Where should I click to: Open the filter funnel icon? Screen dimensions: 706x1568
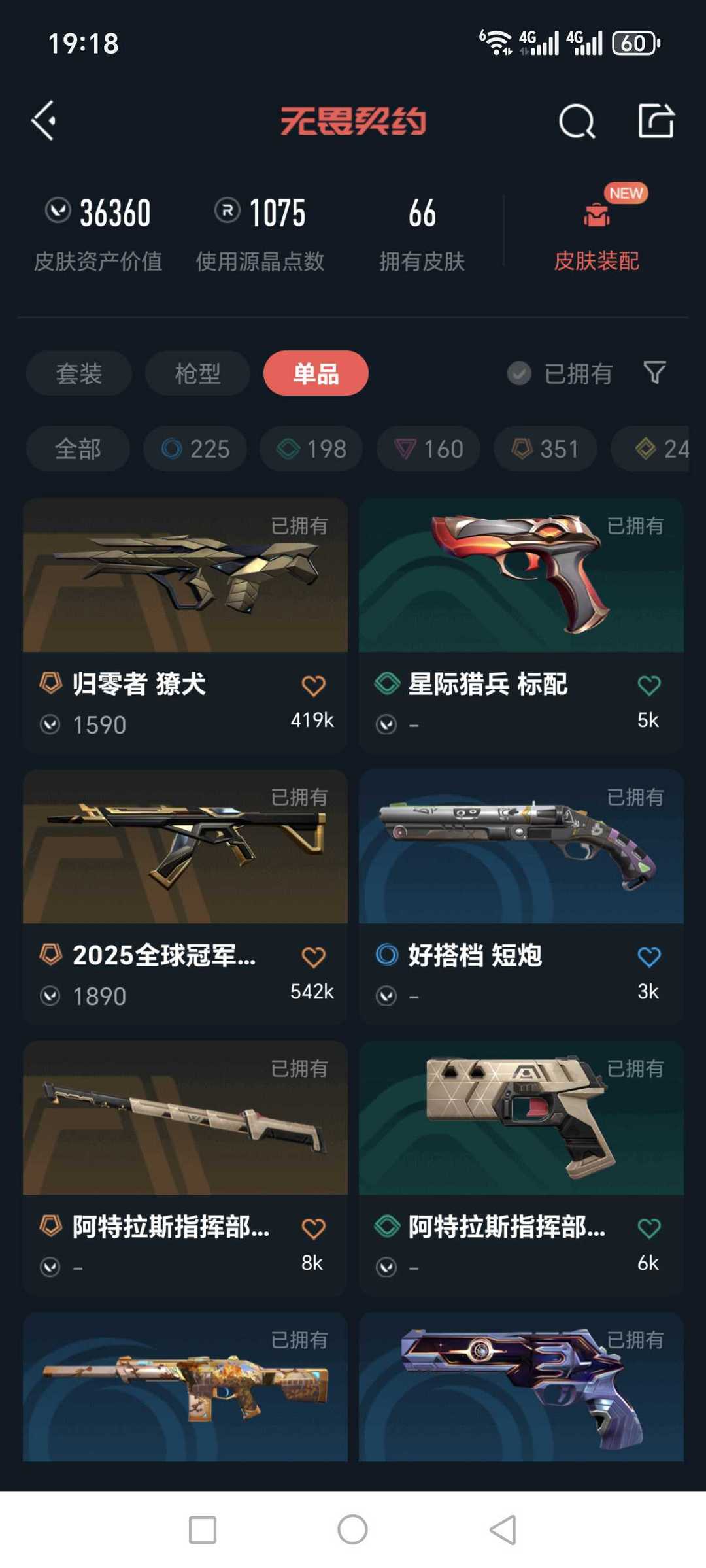[x=652, y=373]
